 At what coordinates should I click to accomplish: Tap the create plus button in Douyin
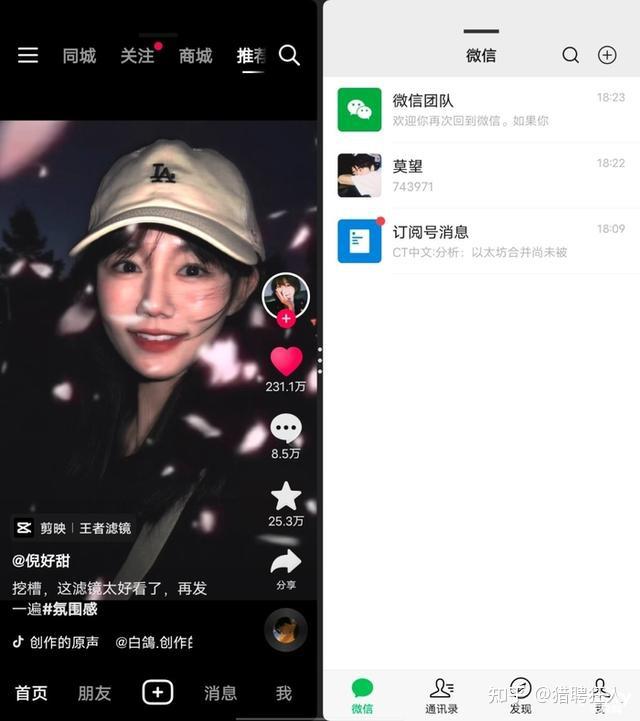158,692
